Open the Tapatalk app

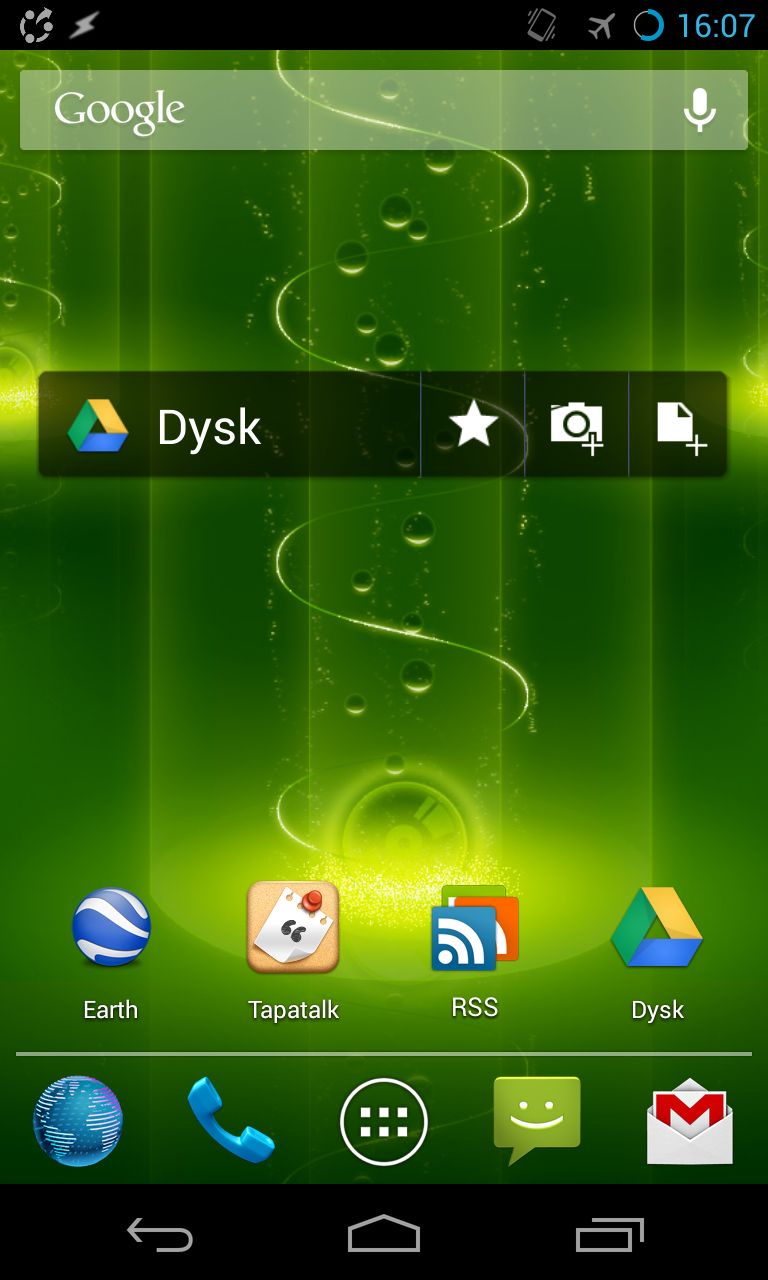tap(293, 952)
